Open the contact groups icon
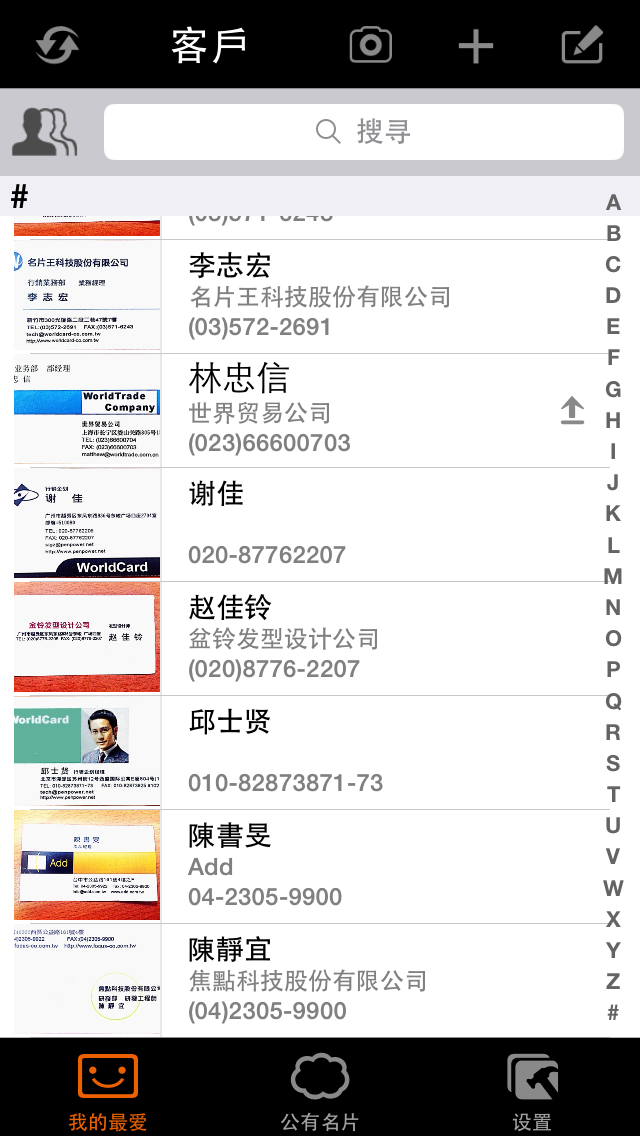This screenshot has width=640, height=1136. 45,131
